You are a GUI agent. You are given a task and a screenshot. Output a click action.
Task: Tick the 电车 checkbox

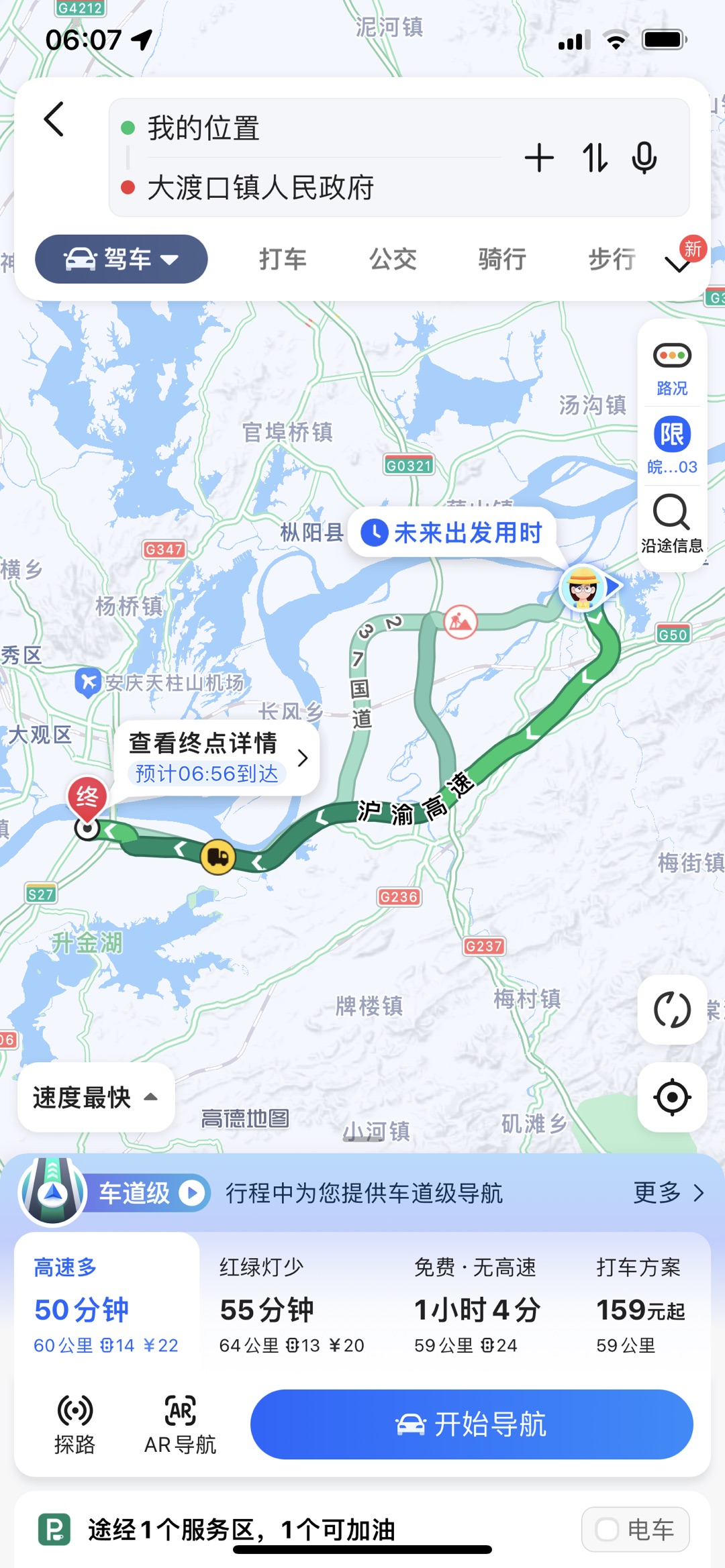tap(608, 1530)
